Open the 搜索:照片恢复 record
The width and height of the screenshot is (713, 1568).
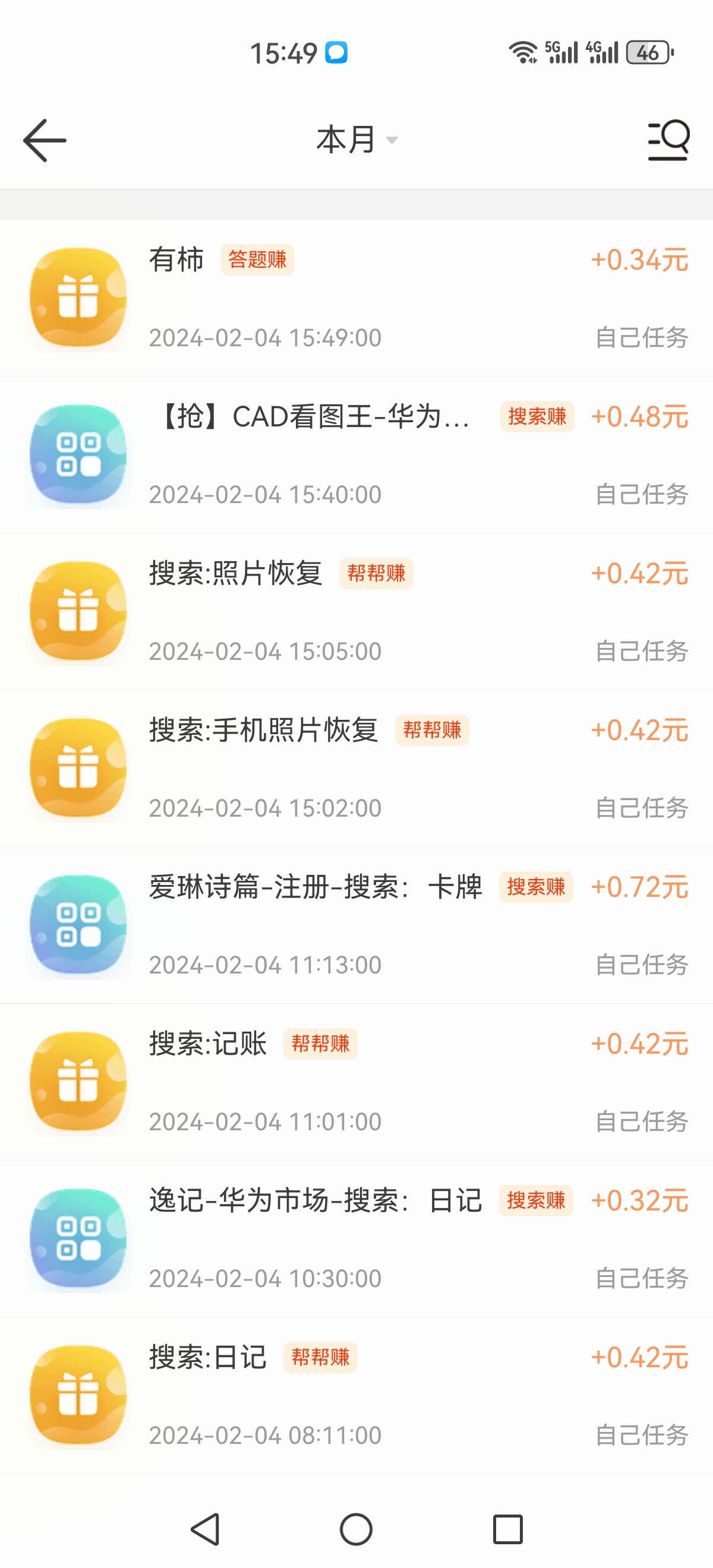point(357,612)
